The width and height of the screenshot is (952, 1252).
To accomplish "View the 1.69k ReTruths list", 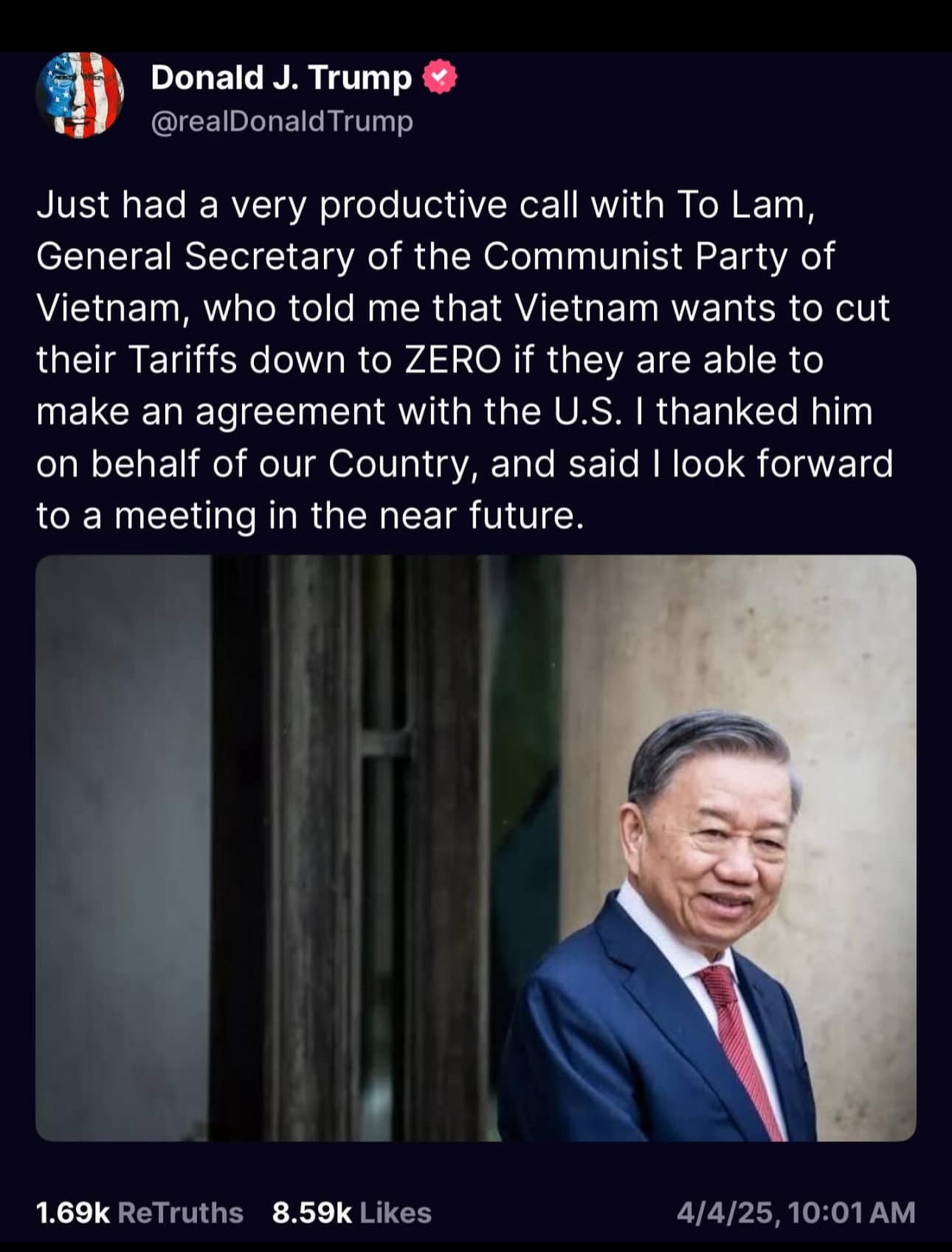I will click(x=139, y=1213).
